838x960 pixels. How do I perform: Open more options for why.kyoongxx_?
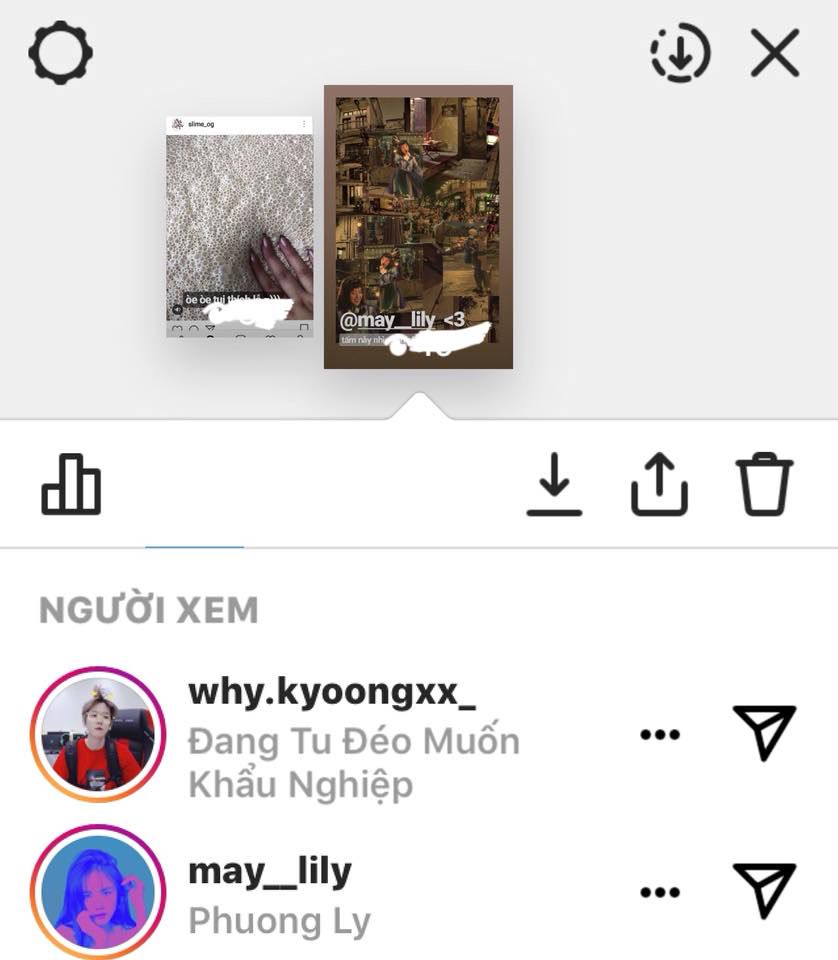[x=660, y=734]
